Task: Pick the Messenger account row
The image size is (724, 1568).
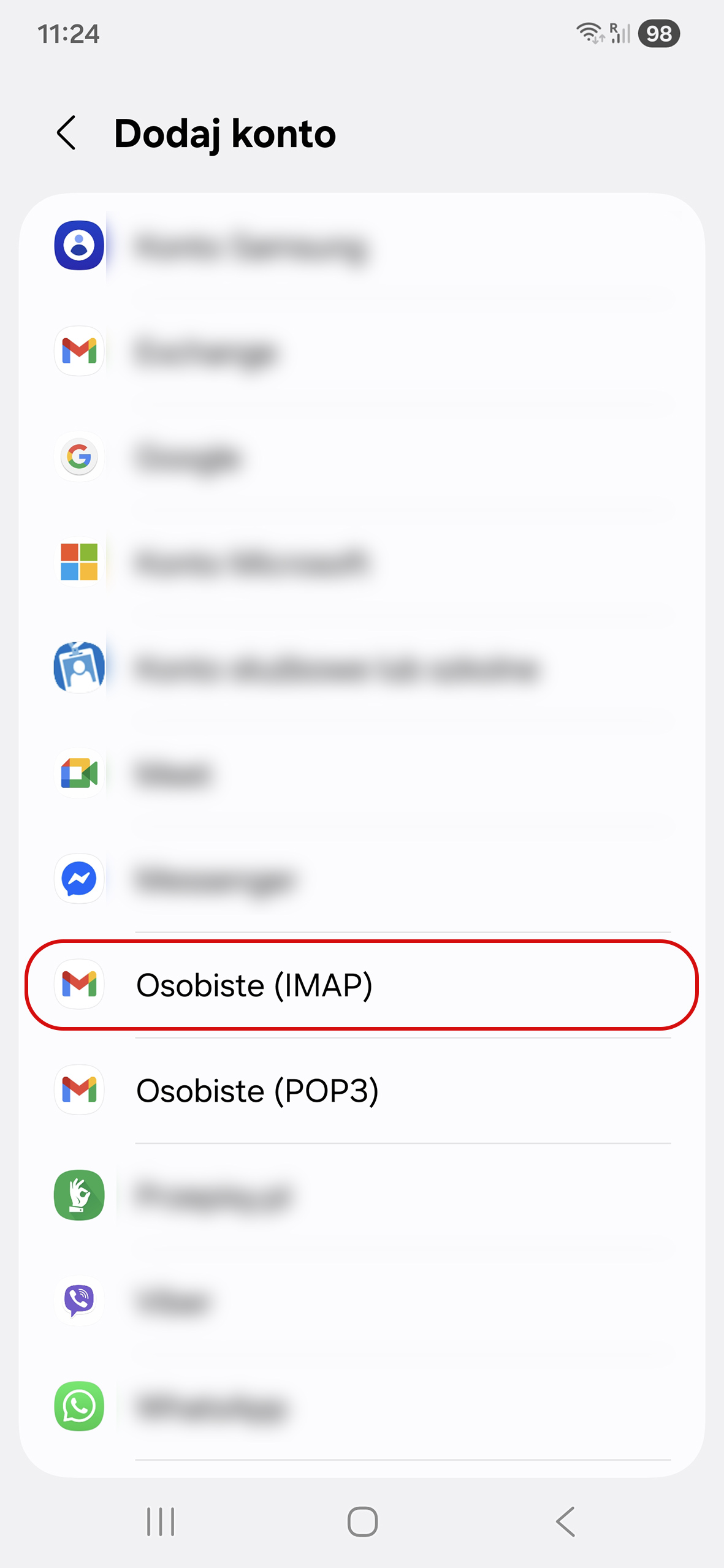Action: pyautogui.click(x=362, y=879)
